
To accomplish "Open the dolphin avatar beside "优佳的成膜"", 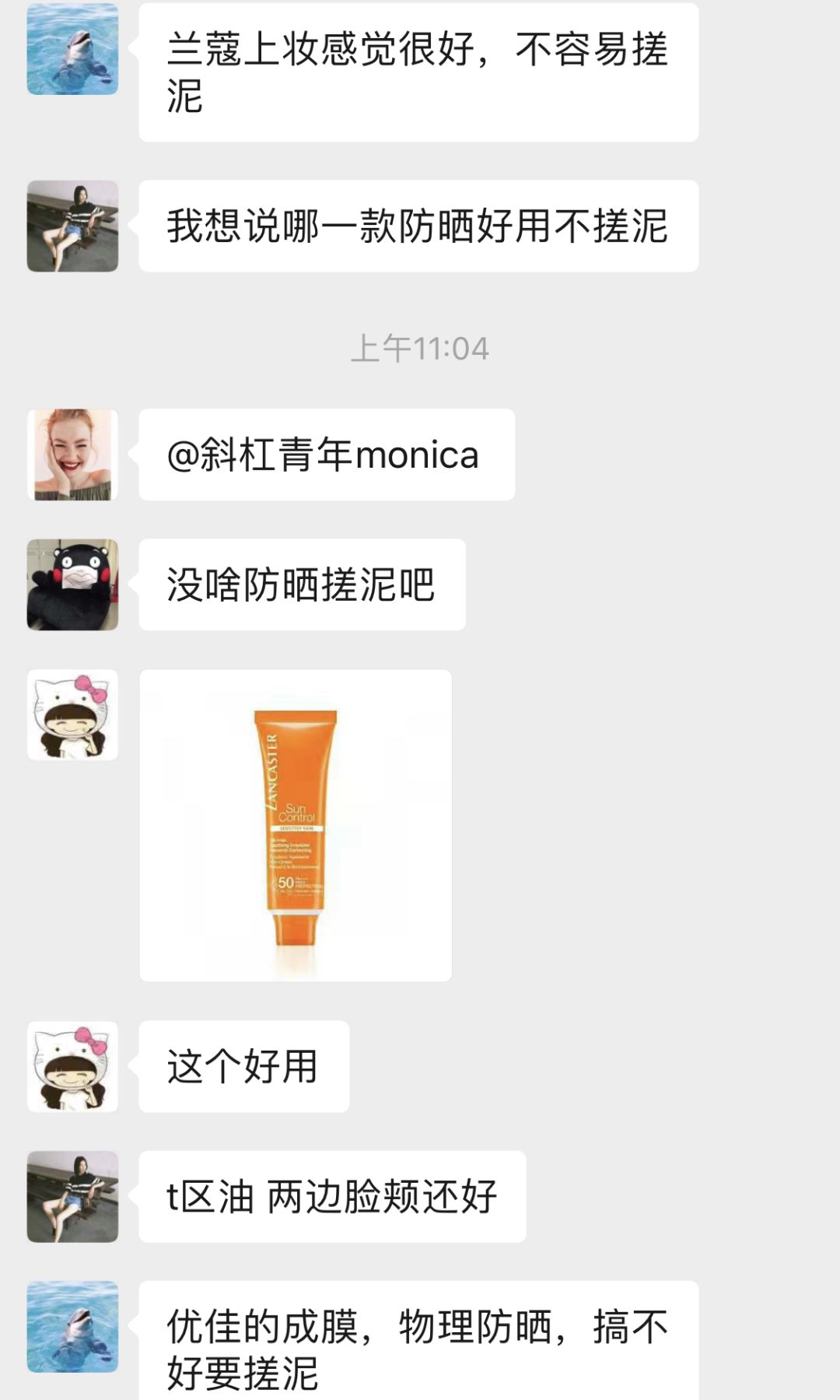I will 72,1327.
